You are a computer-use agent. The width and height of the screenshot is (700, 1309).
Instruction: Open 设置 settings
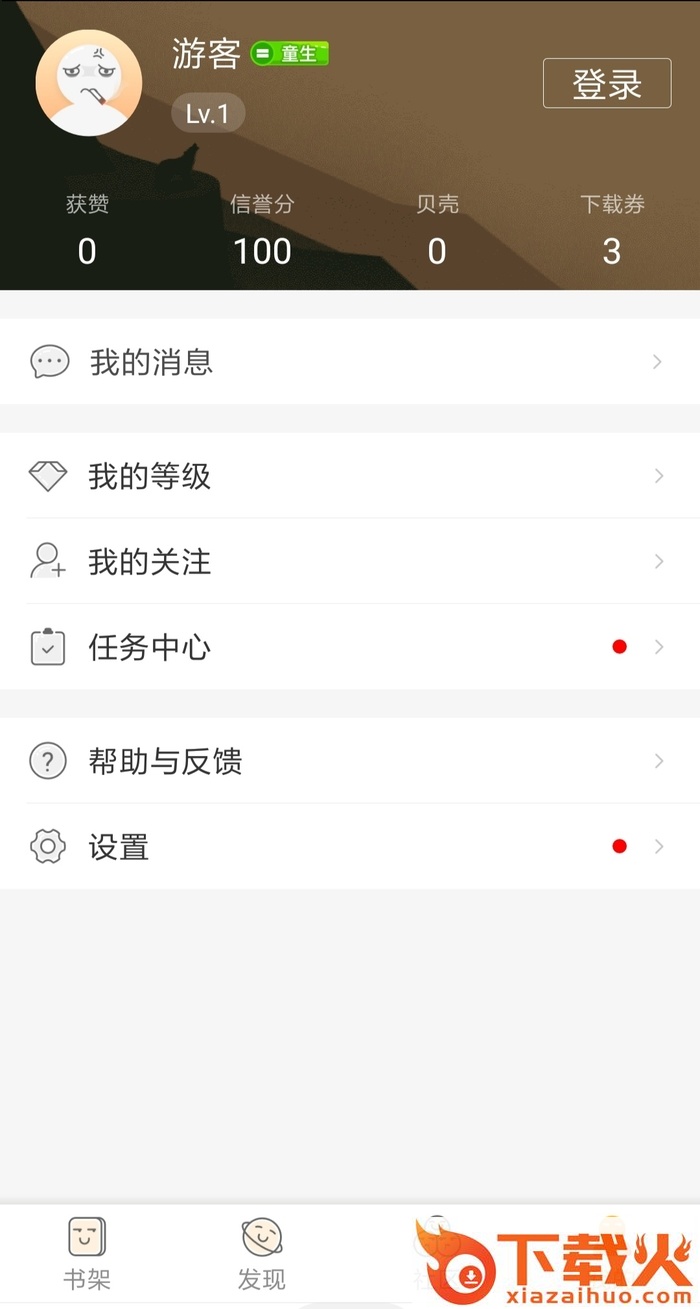click(x=350, y=847)
